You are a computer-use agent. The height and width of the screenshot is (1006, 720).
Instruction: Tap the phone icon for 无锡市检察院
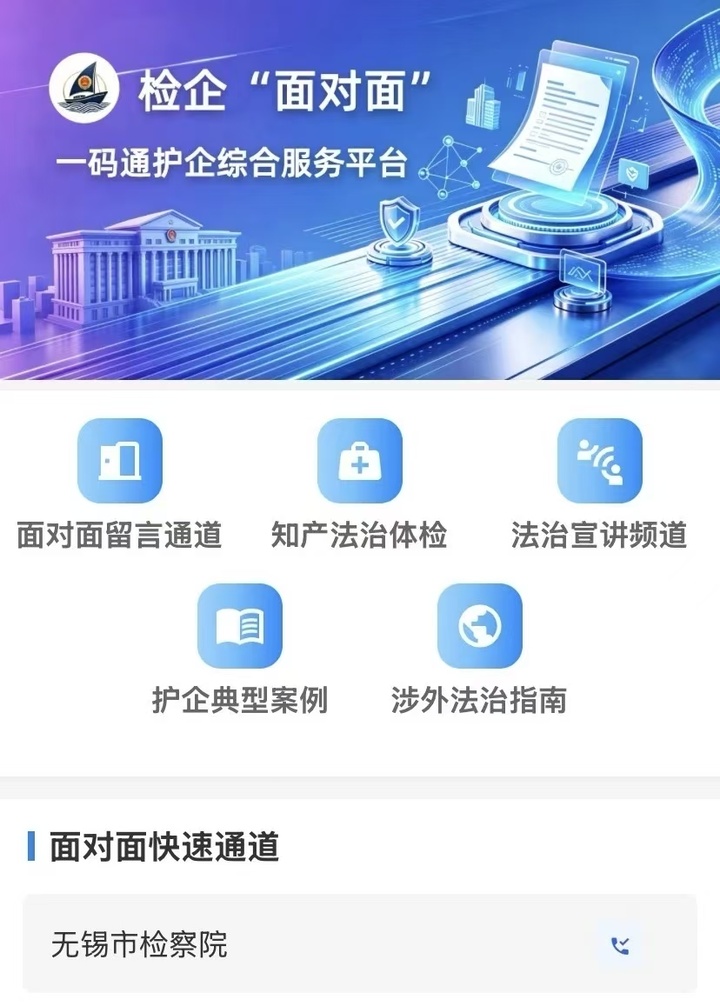[621, 945]
